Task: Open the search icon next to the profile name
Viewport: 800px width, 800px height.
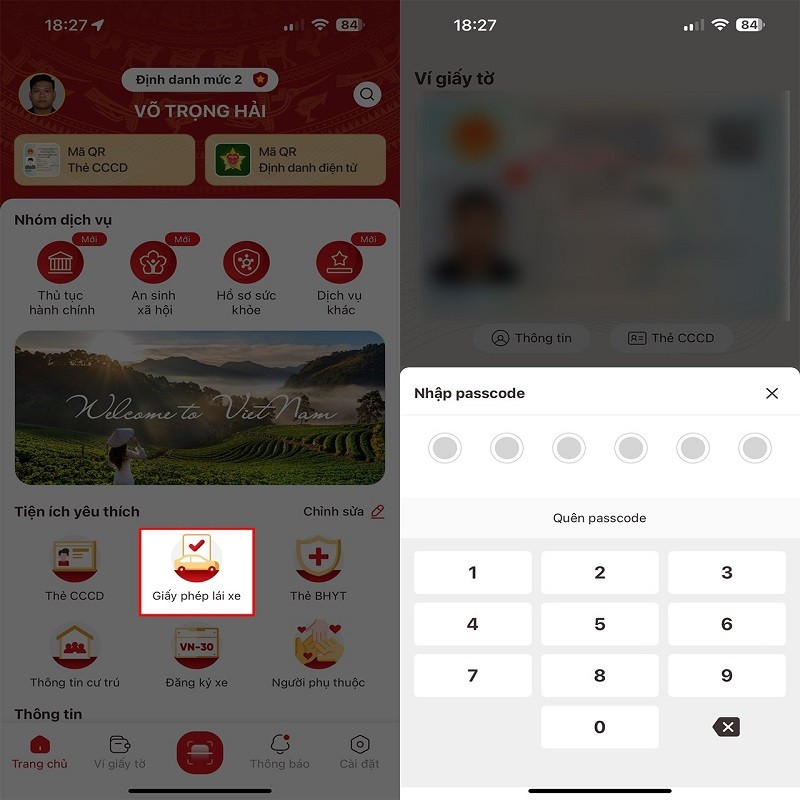Action: 368,95
